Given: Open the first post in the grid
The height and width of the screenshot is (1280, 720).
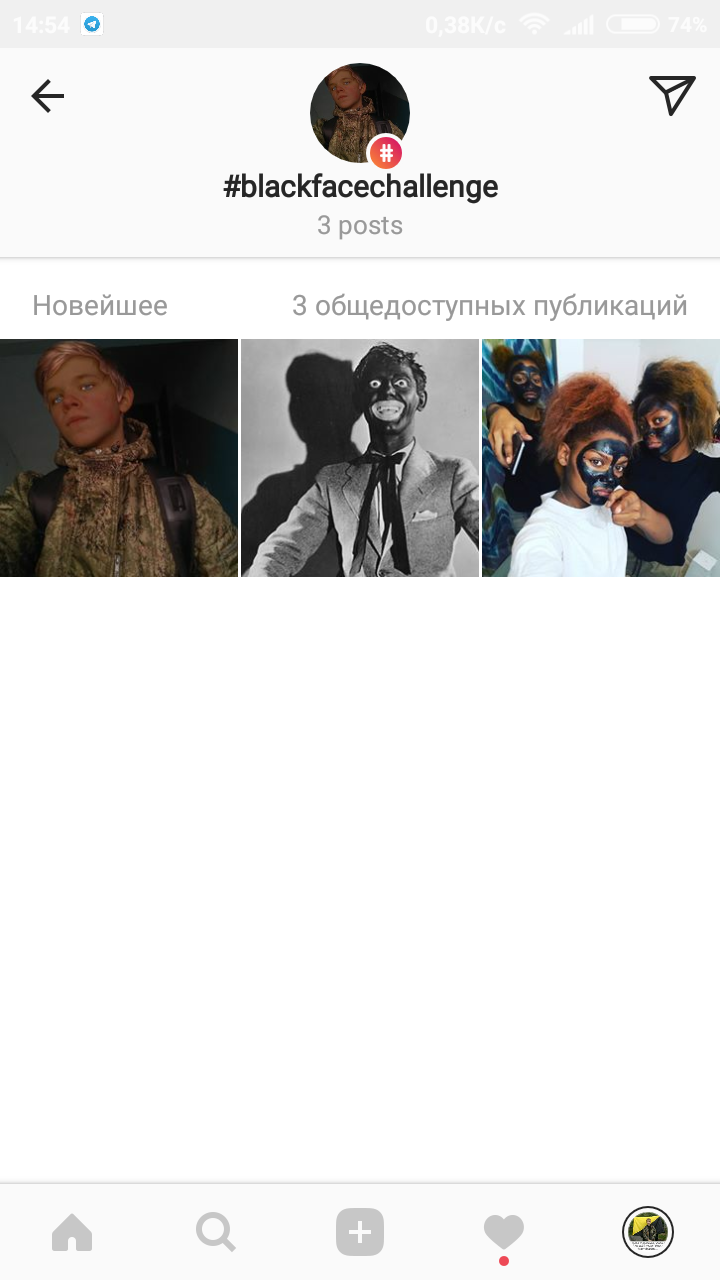Looking at the screenshot, I should (119, 458).
